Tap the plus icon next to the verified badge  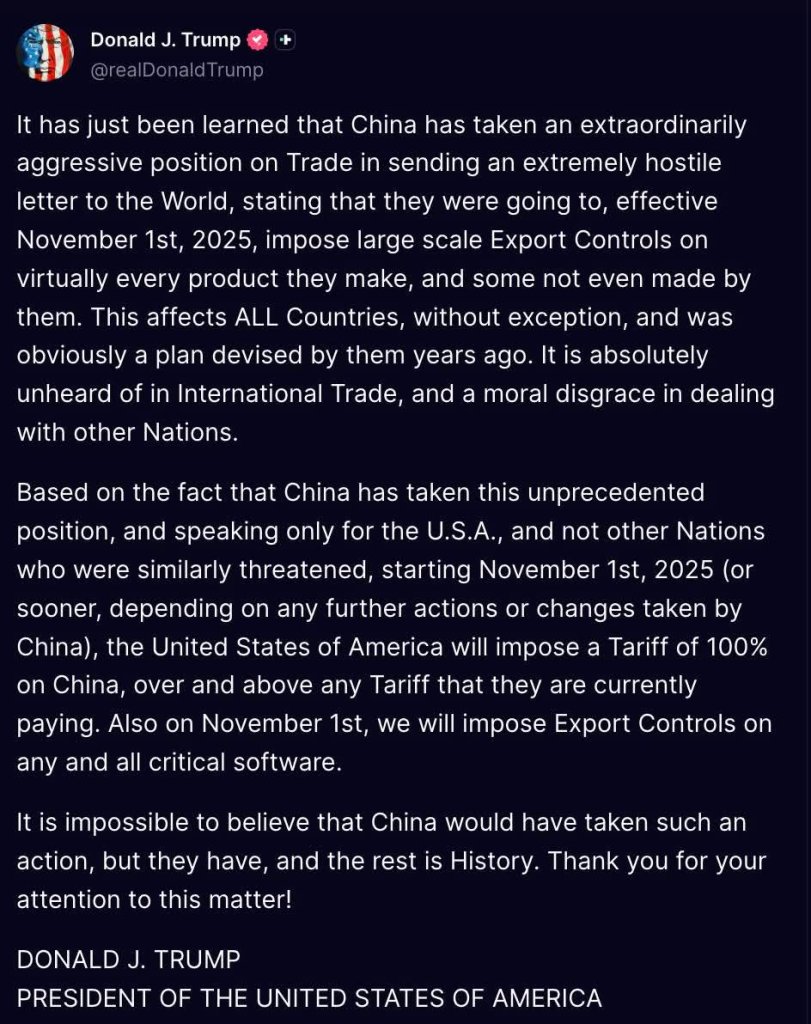285,40
